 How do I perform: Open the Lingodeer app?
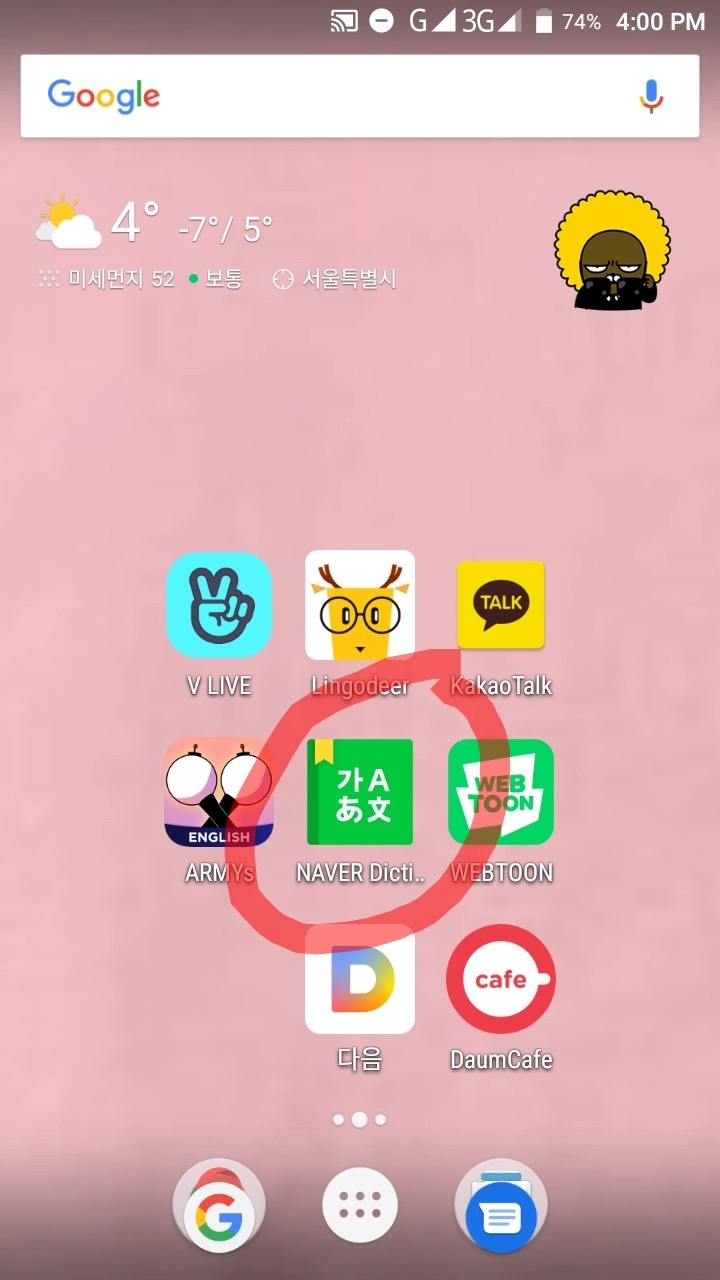360,606
